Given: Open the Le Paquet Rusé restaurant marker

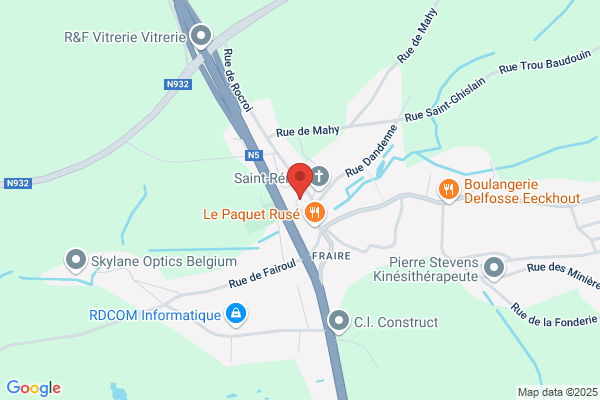Looking at the screenshot, I should 315,213.
